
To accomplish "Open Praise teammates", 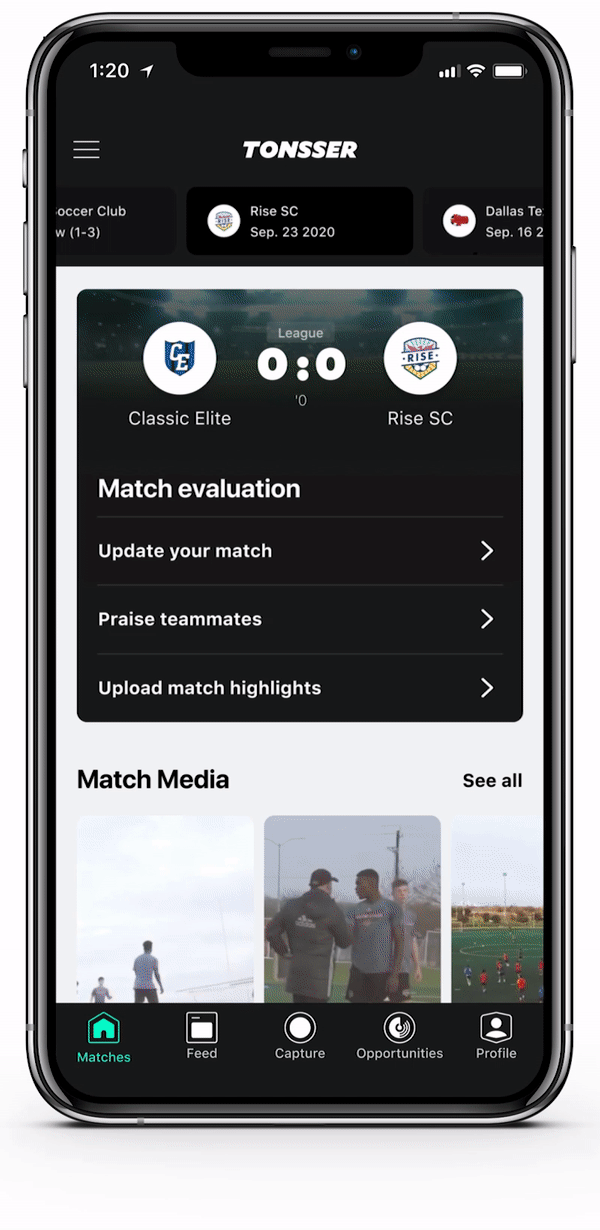I will pos(299,619).
